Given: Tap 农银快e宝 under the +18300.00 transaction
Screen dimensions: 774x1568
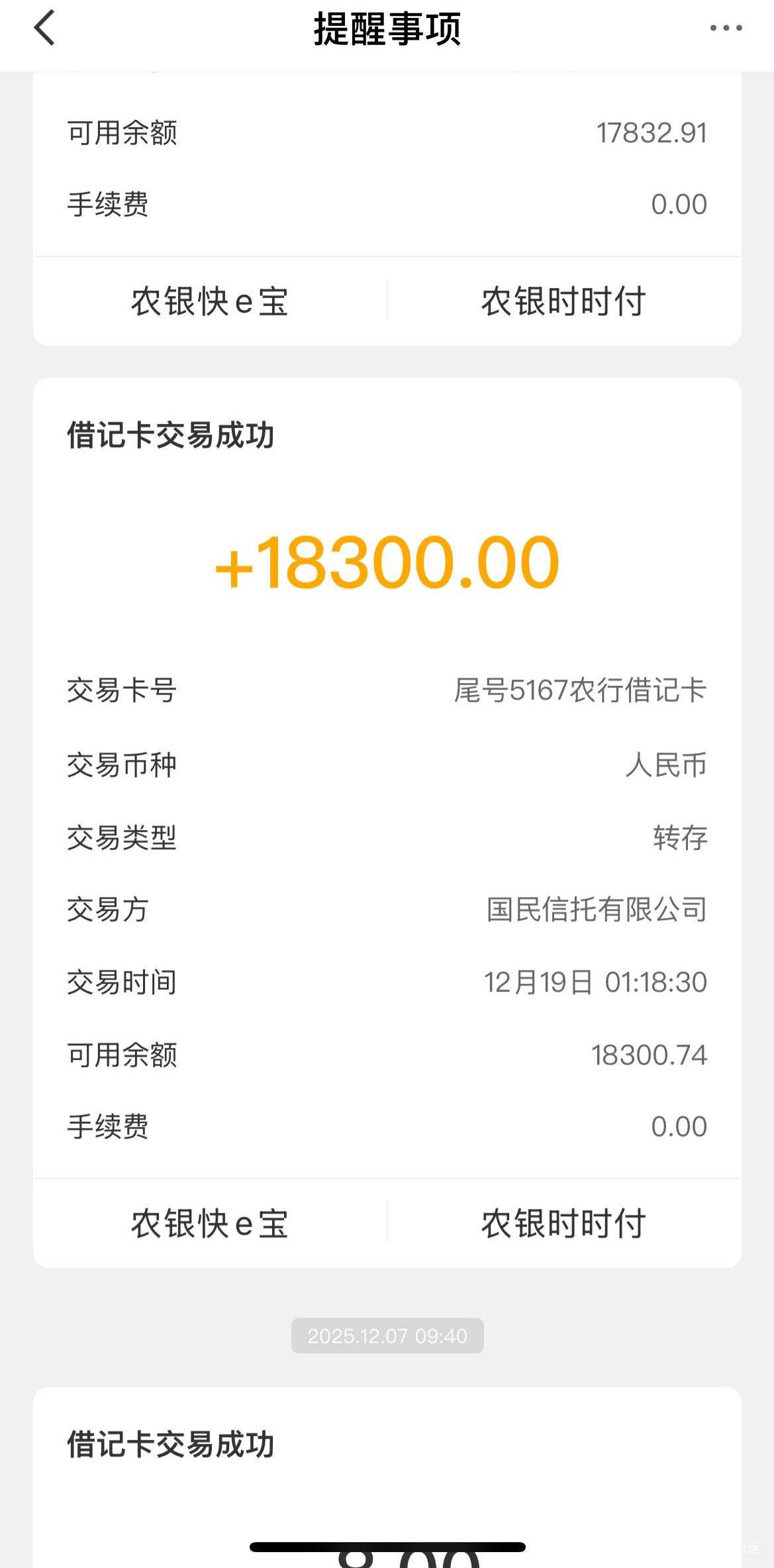Looking at the screenshot, I should [x=210, y=1224].
